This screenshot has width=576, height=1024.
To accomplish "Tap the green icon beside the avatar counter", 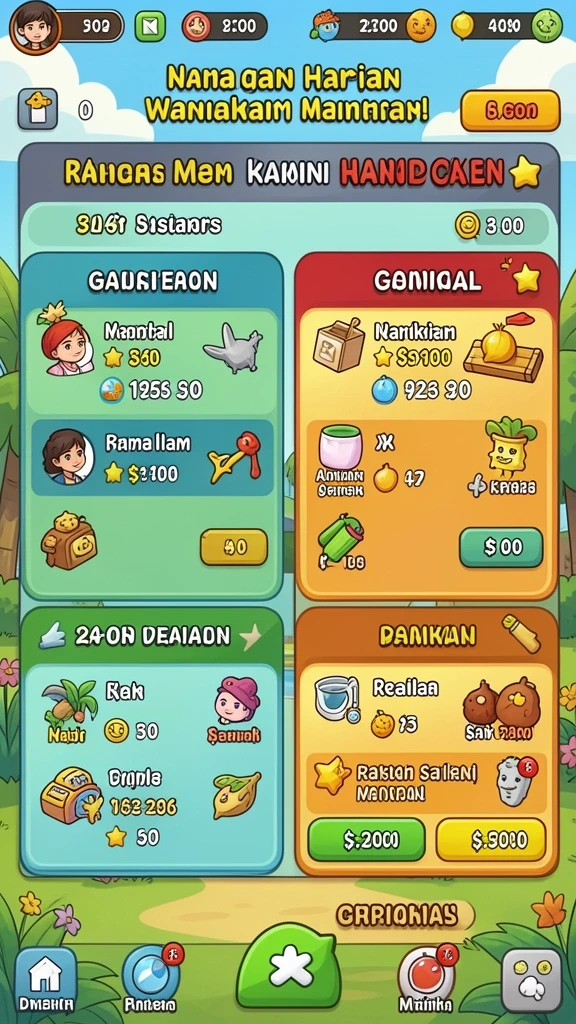I will click(150, 26).
